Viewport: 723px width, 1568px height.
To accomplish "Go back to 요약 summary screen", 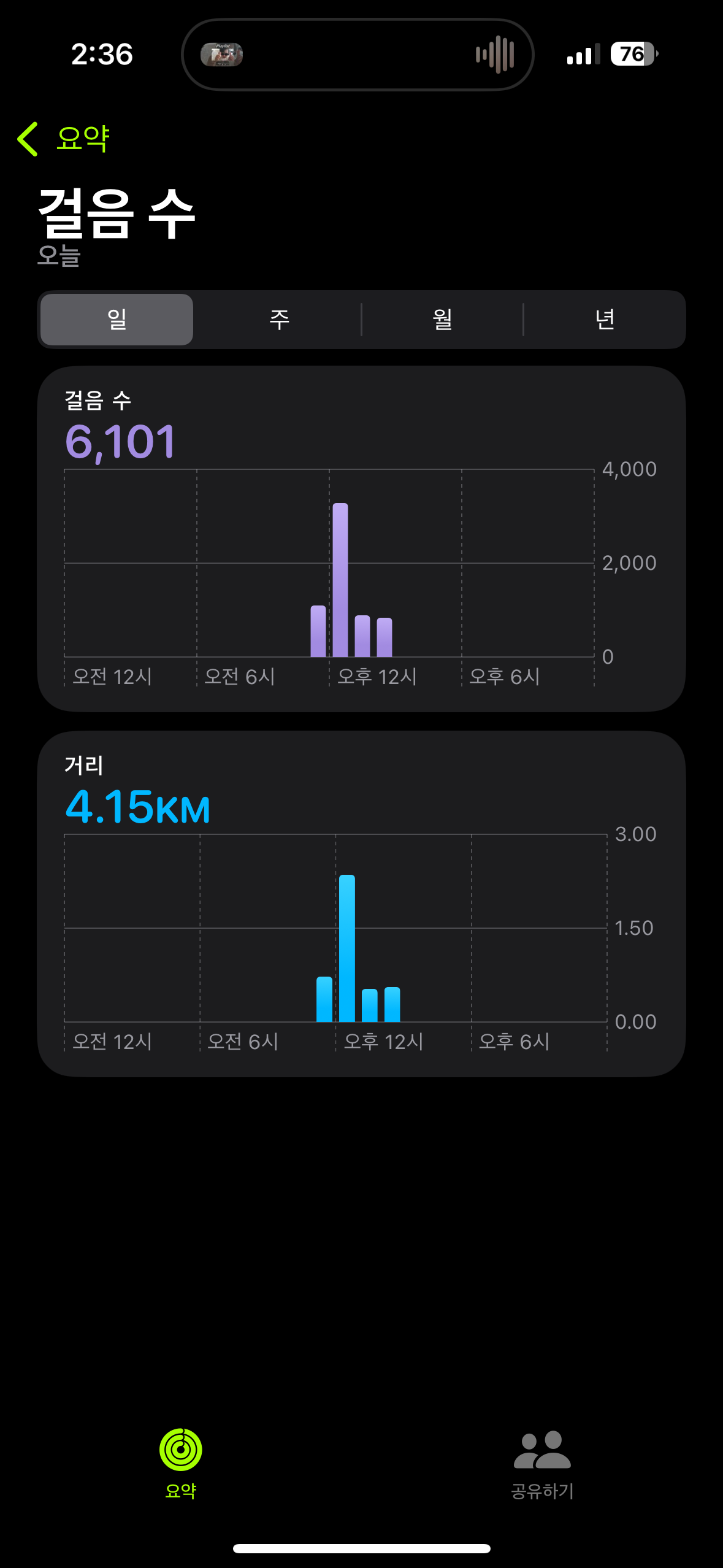I will pos(64,139).
